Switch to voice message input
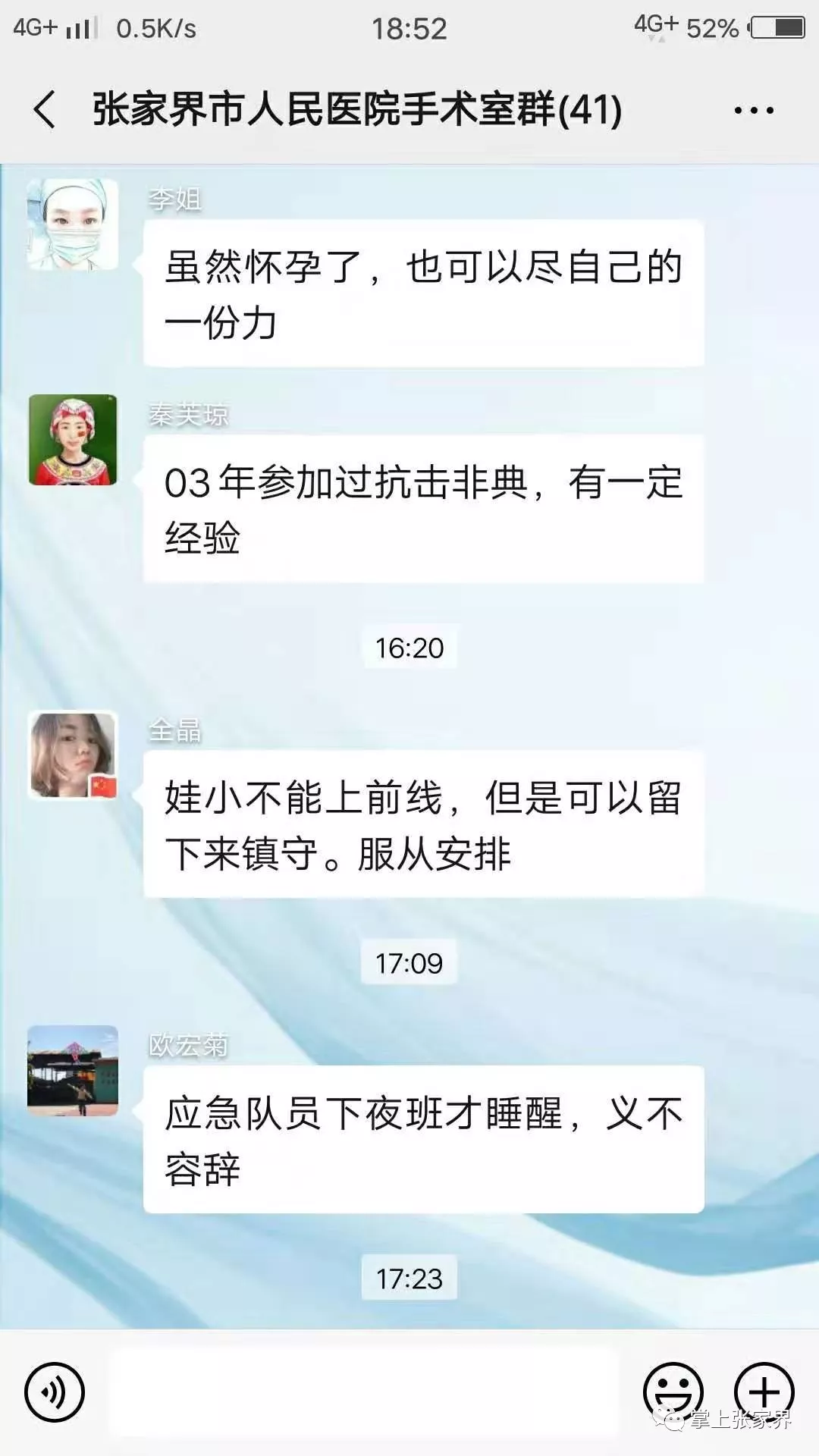The image size is (819, 1456). 55,1392
